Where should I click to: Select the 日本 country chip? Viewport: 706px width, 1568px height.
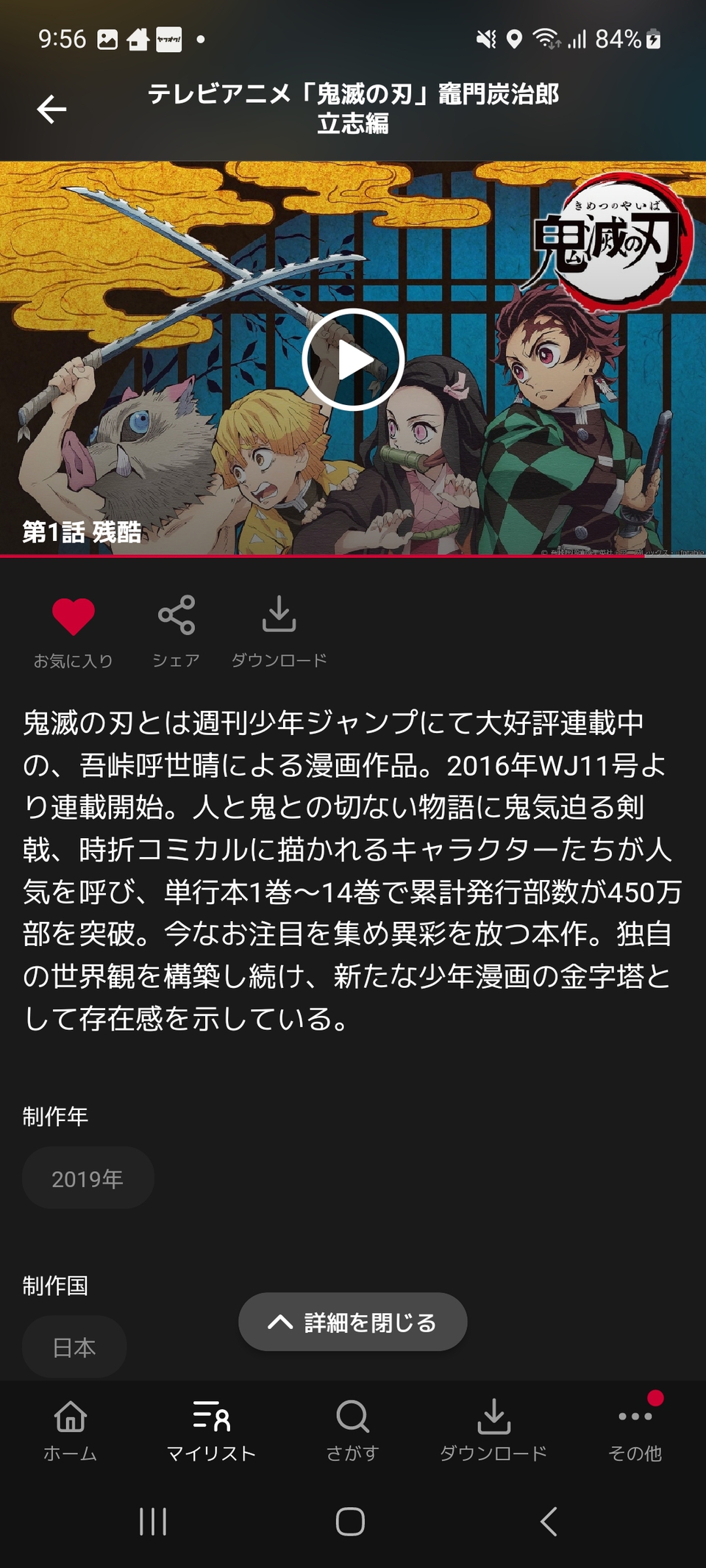pos(74,1347)
